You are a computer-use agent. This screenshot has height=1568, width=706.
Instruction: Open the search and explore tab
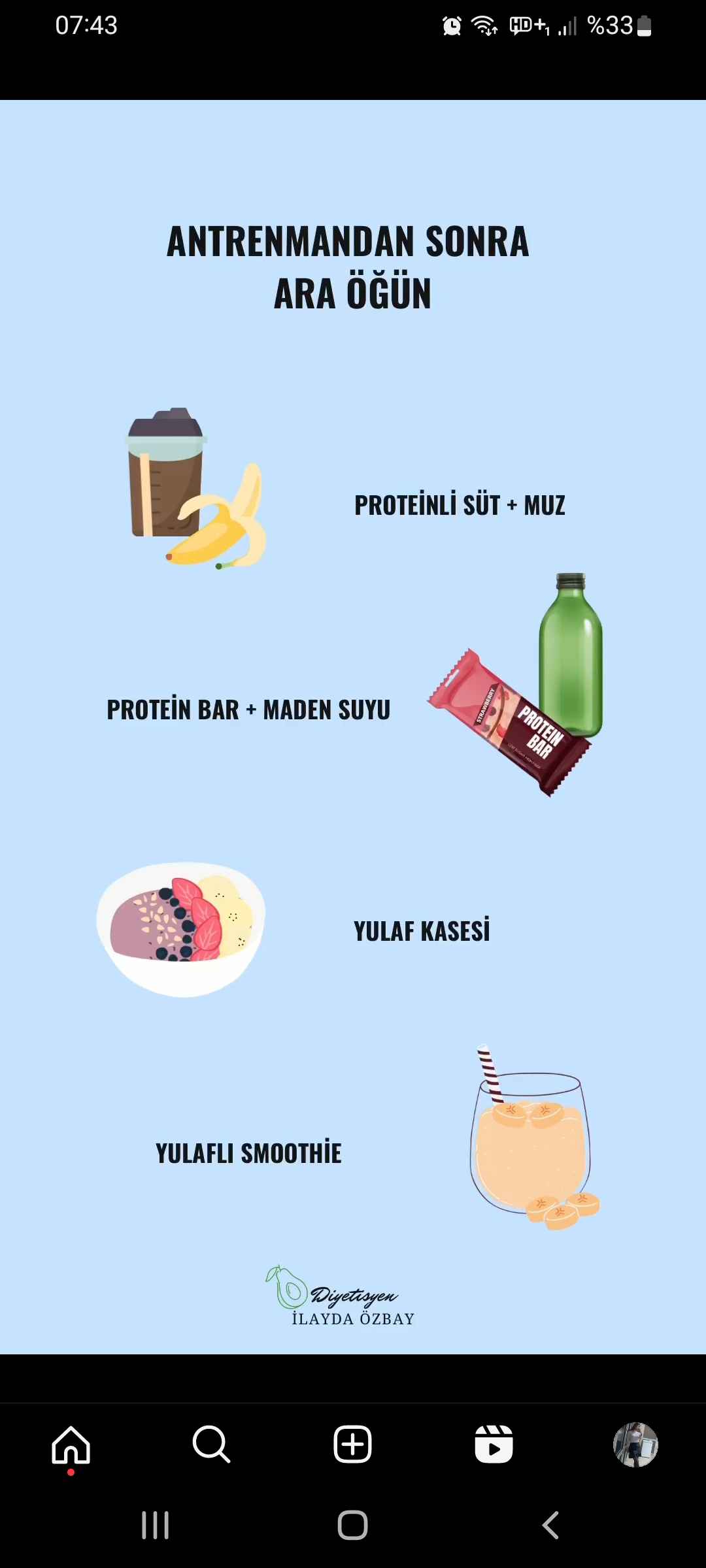click(x=211, y=1445)
